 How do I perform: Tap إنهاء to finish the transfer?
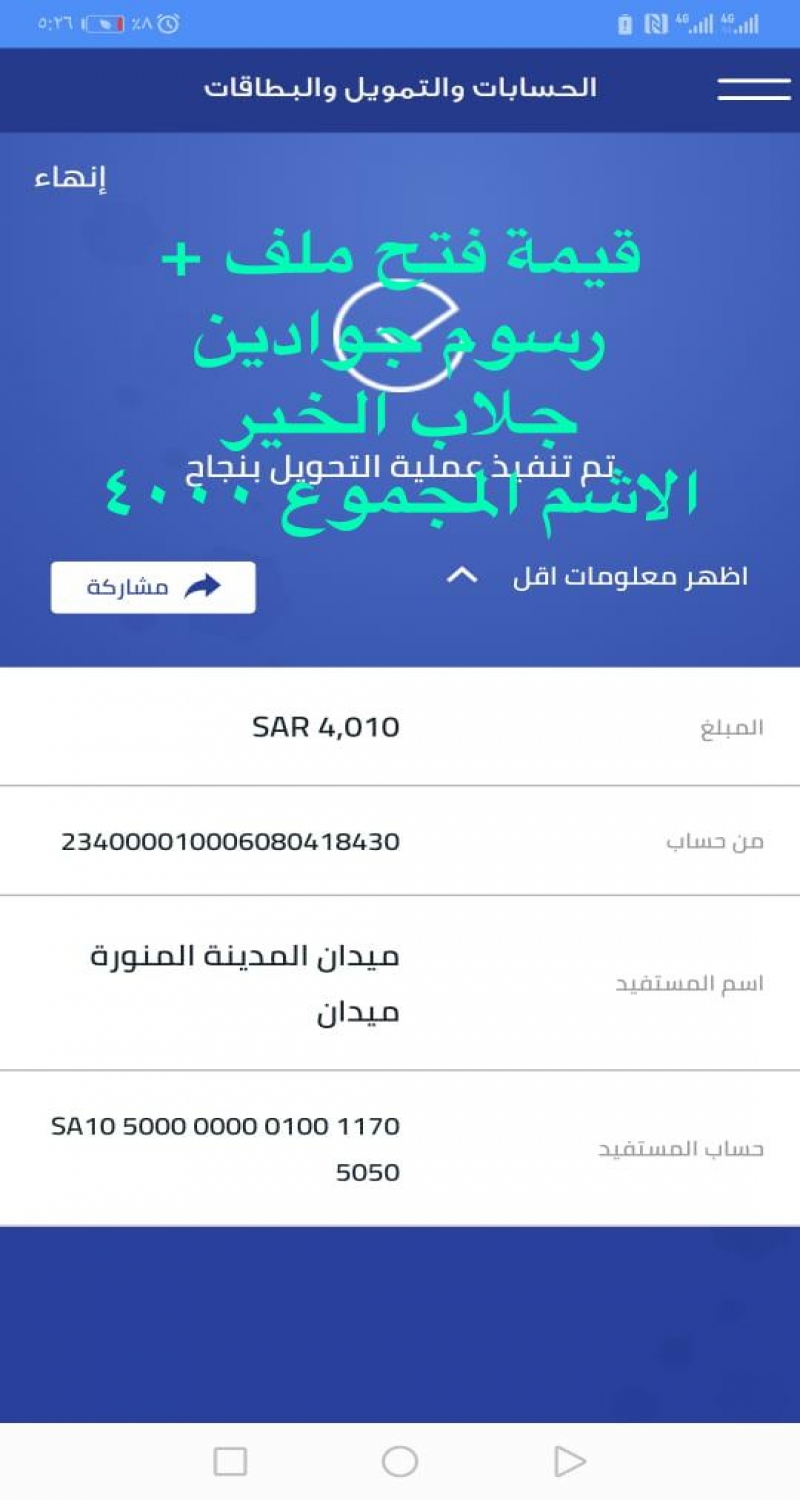(70, 179)
